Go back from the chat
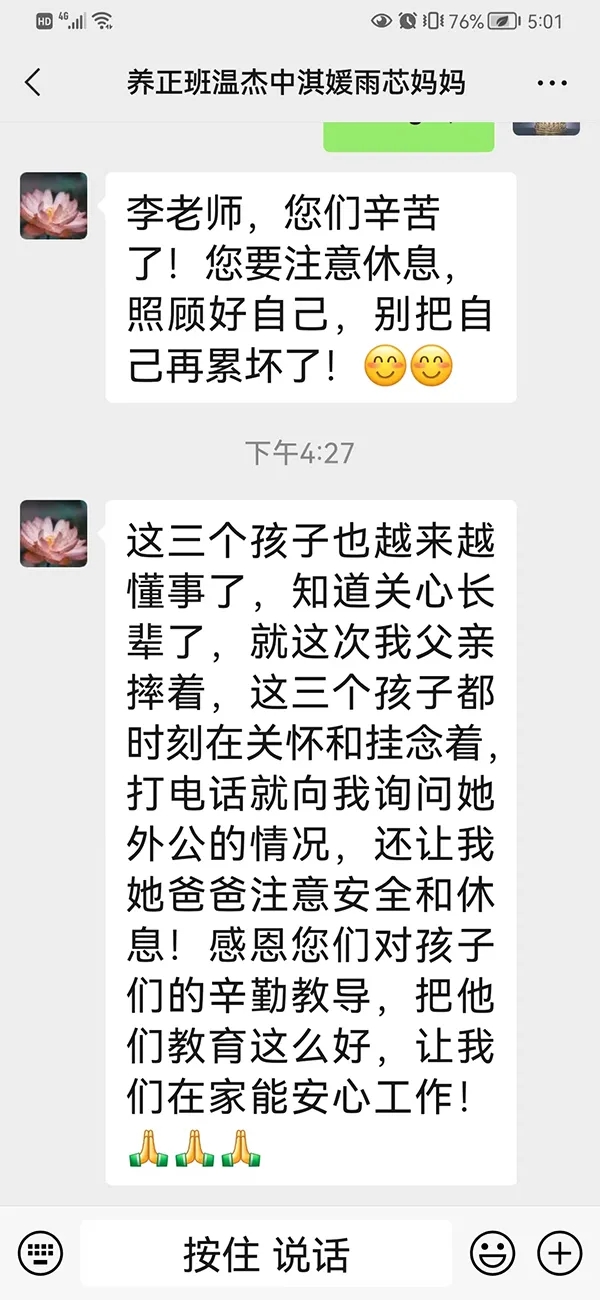This screenshot has width=600, height=1300. pos(33,82)
